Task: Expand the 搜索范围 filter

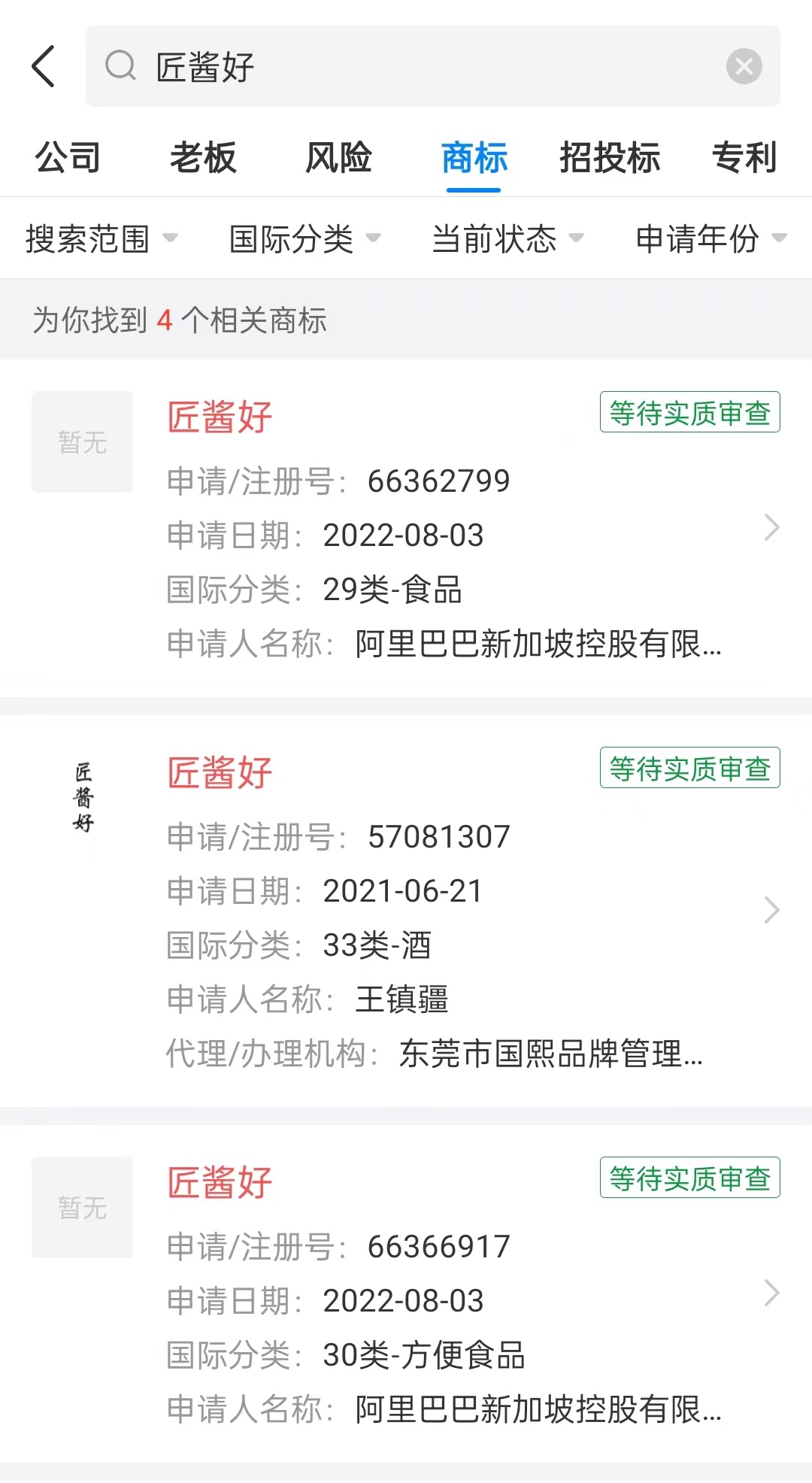Action: click(101, 239)
